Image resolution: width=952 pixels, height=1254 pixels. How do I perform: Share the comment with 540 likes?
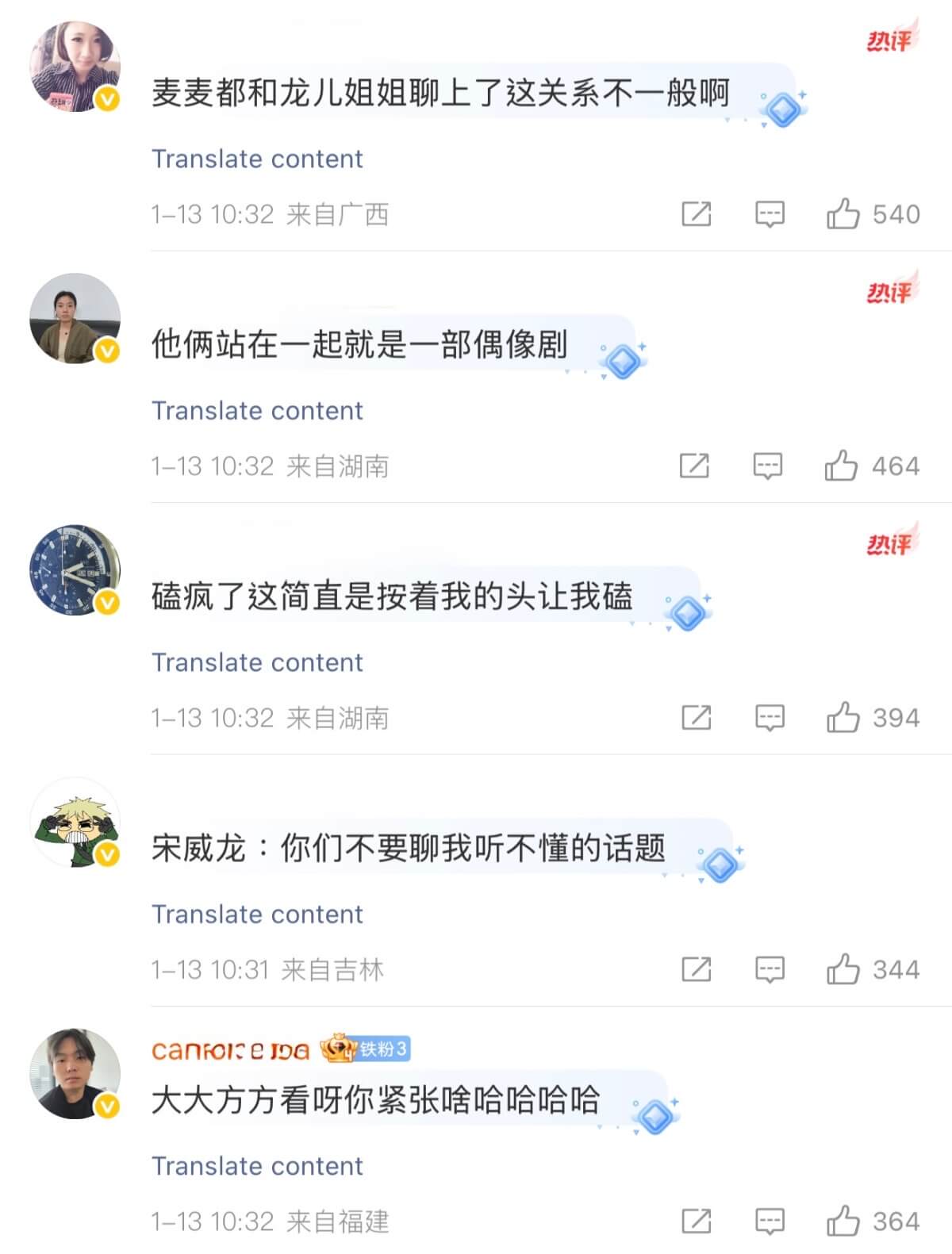click(x=697, y=214)
